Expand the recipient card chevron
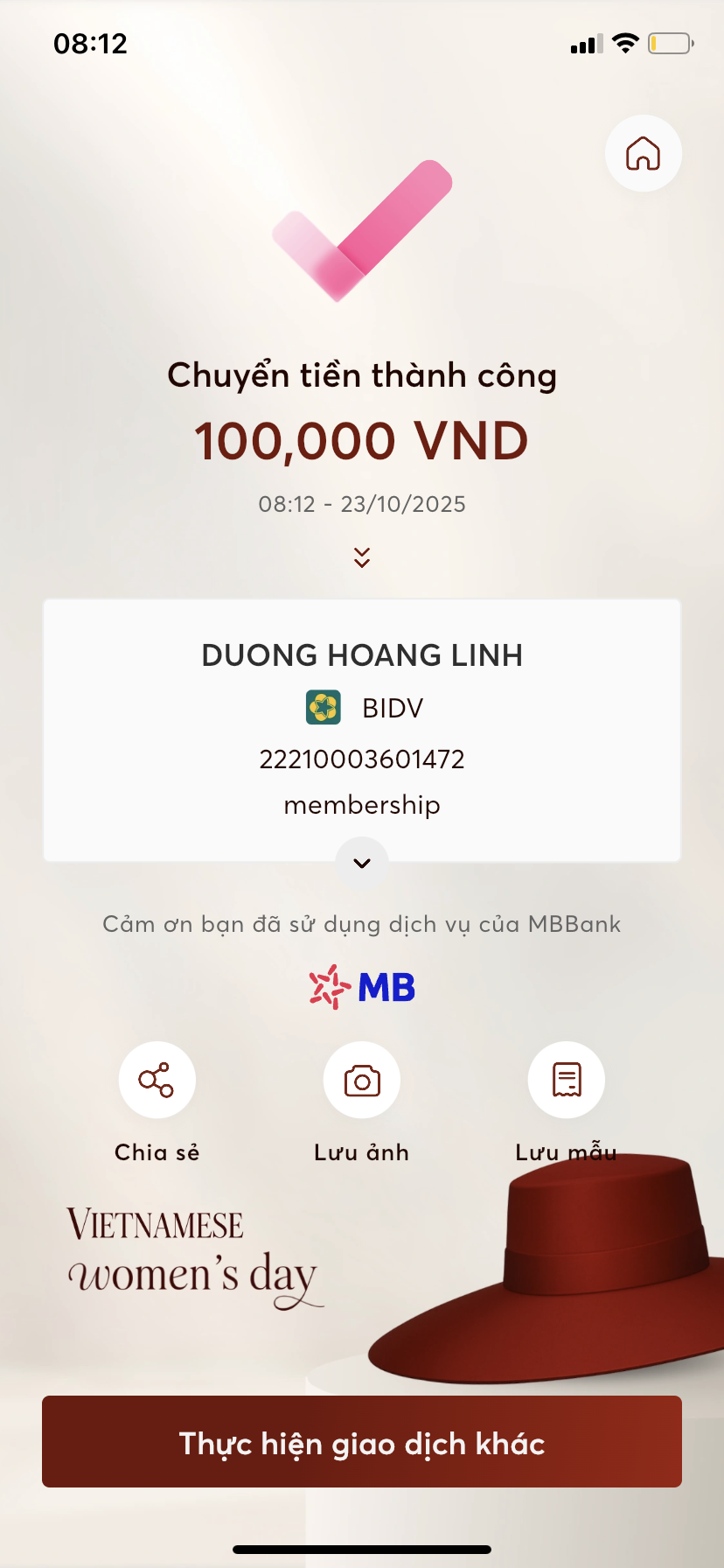This screenshot has height=1568, width=724. (362, 863)
